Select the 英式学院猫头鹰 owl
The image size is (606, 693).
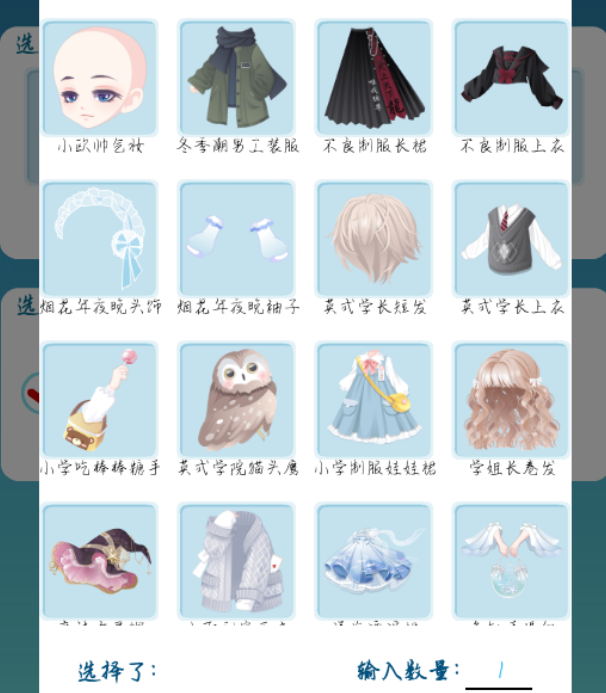[237, 400]
